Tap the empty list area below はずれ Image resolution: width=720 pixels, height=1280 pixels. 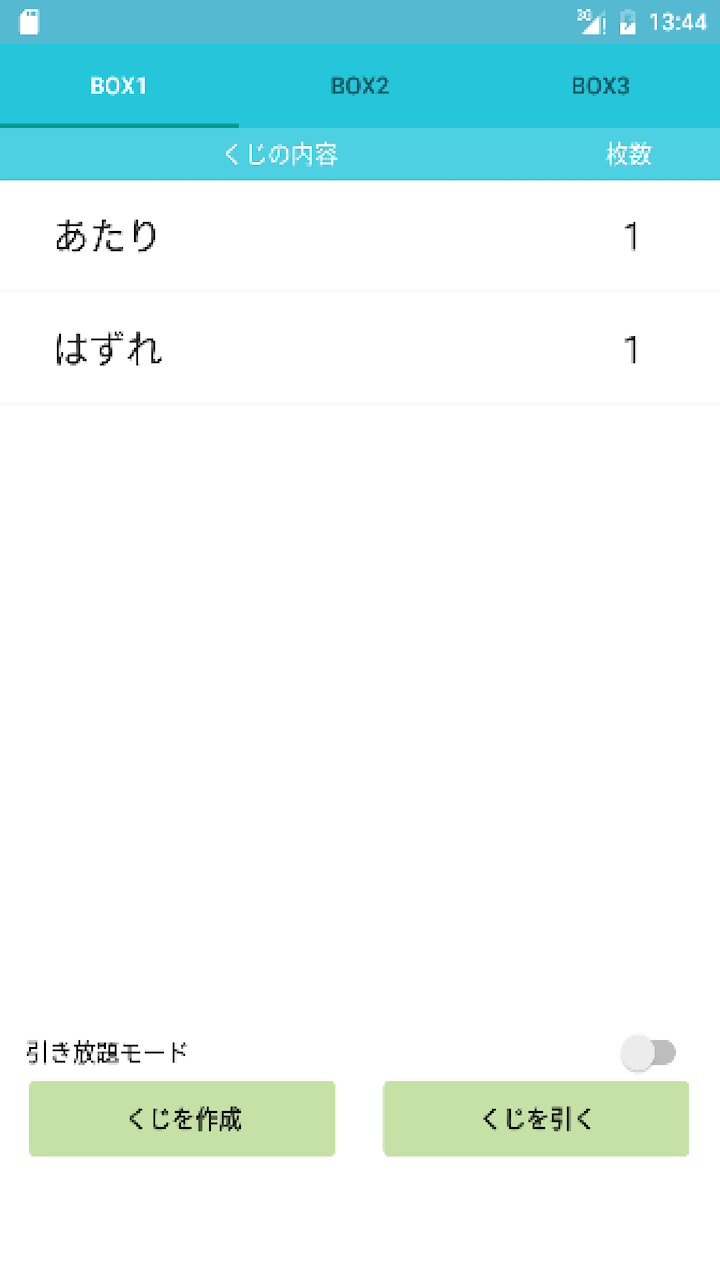(x=360, y=700)
